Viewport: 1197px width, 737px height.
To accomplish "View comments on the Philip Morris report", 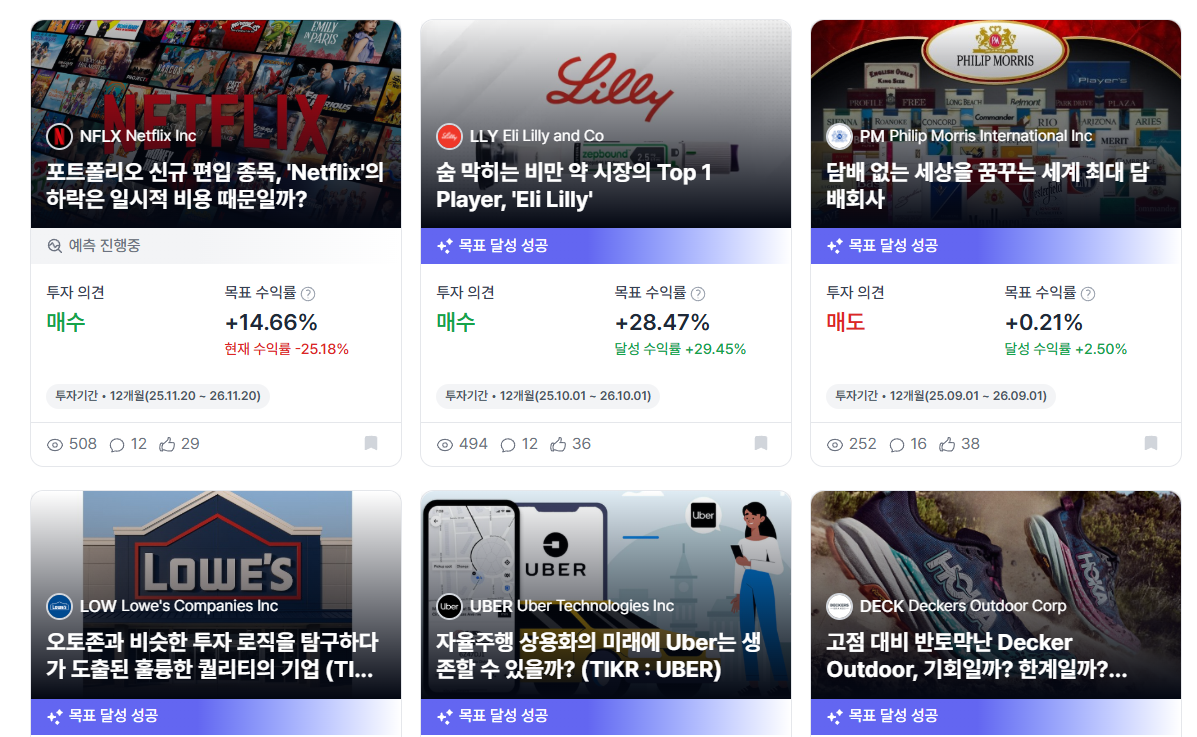I will point(897,444).
